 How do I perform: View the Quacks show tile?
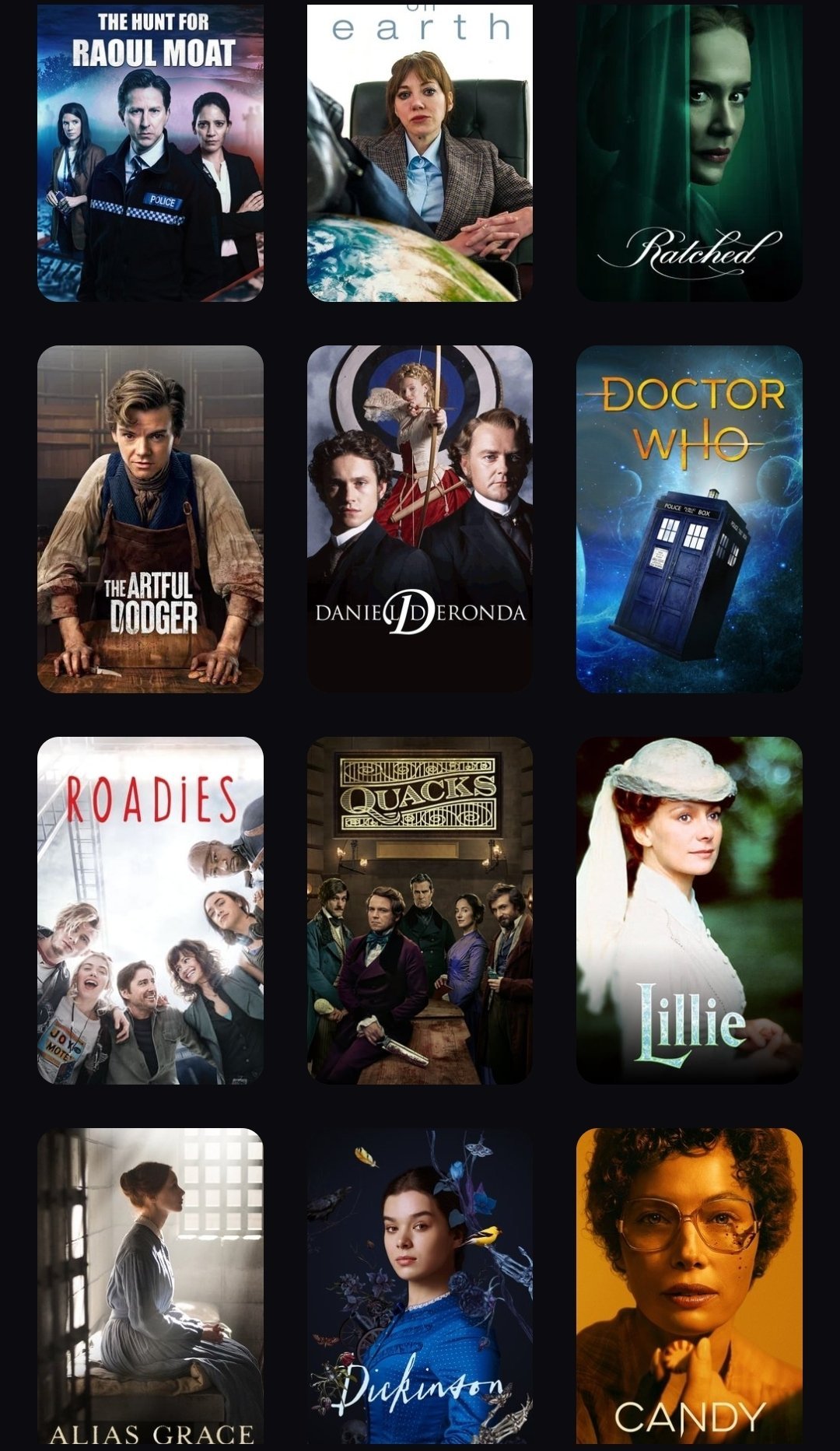point(419,910)
